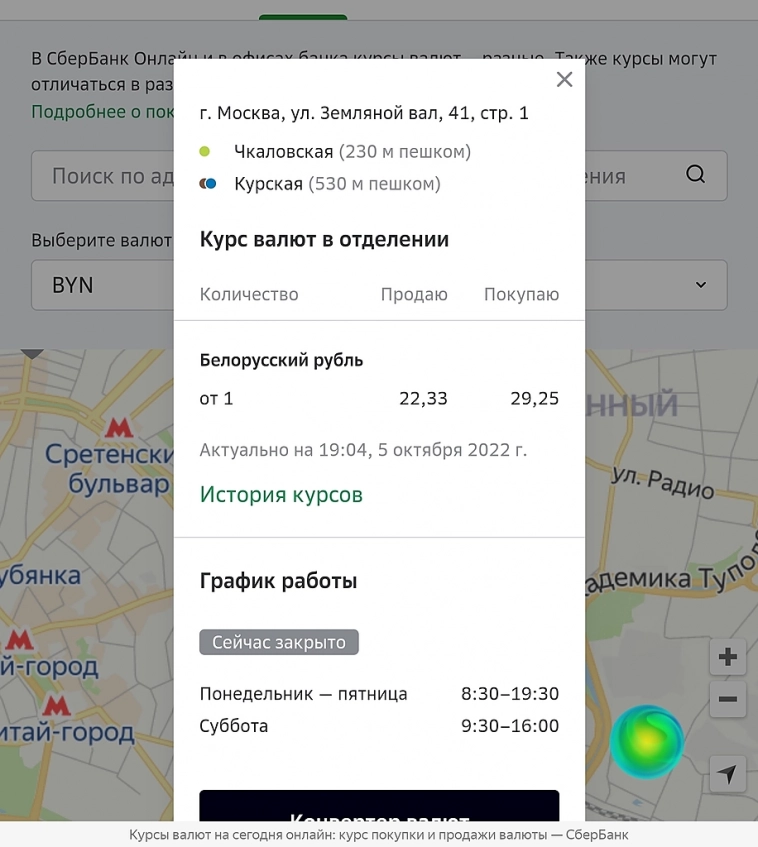Viewport: 758px width, 847px height.
Task: Zoom out on the map
Action: 728,699
